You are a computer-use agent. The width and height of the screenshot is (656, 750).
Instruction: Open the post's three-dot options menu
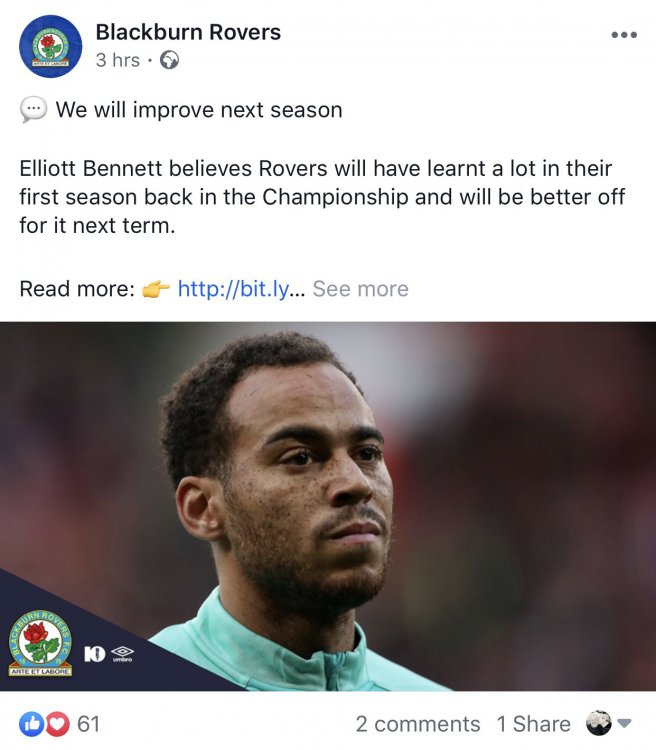(623, 35)
